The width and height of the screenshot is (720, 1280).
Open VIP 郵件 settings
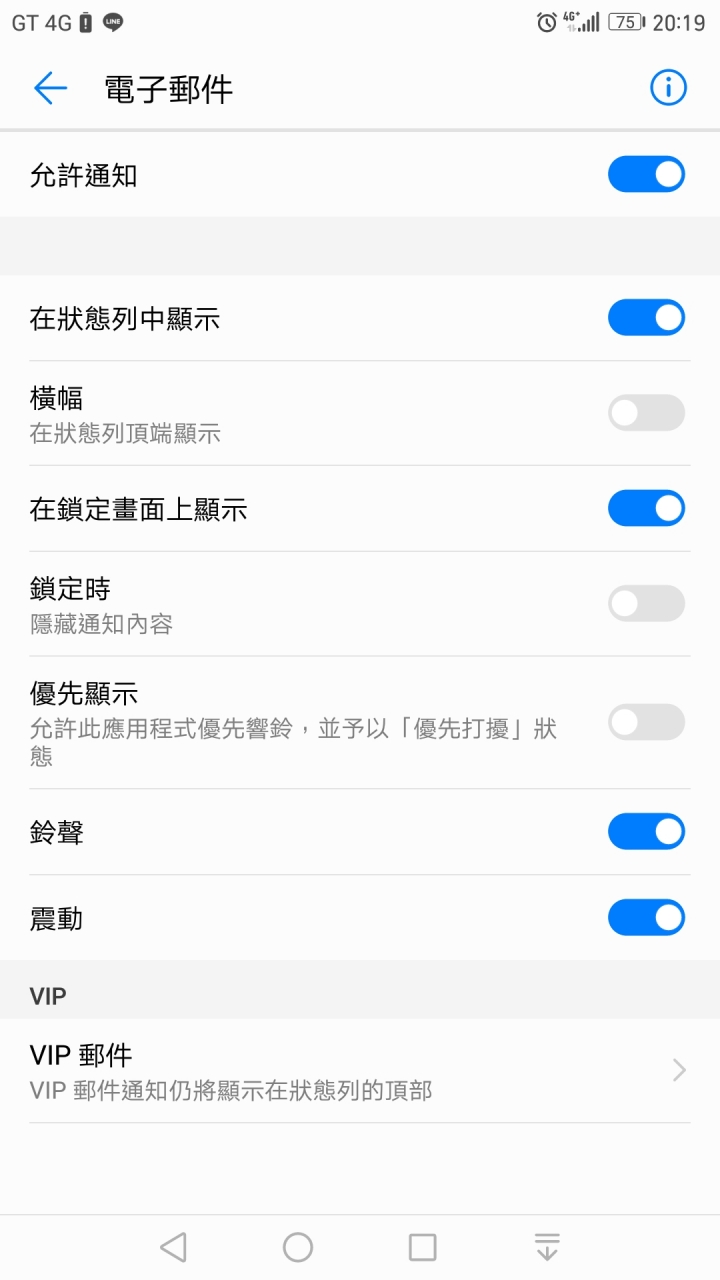coord(360,1071)
